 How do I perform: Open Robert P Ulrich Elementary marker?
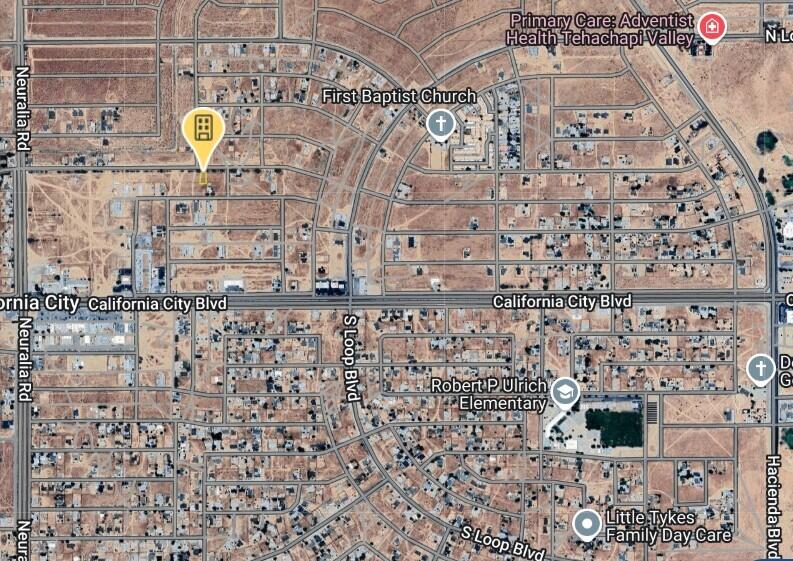565,393
